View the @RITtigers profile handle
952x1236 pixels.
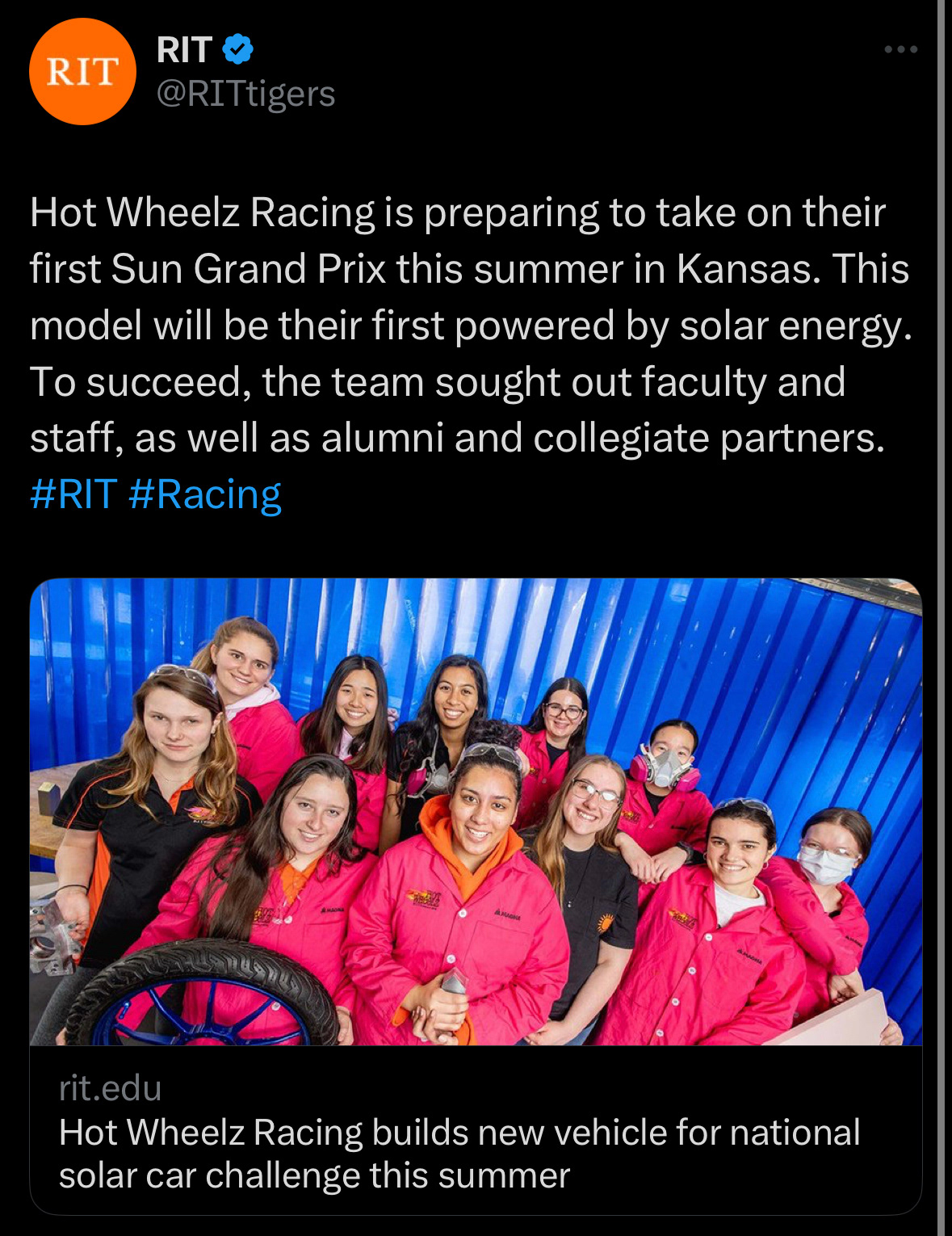click(245, 94)
